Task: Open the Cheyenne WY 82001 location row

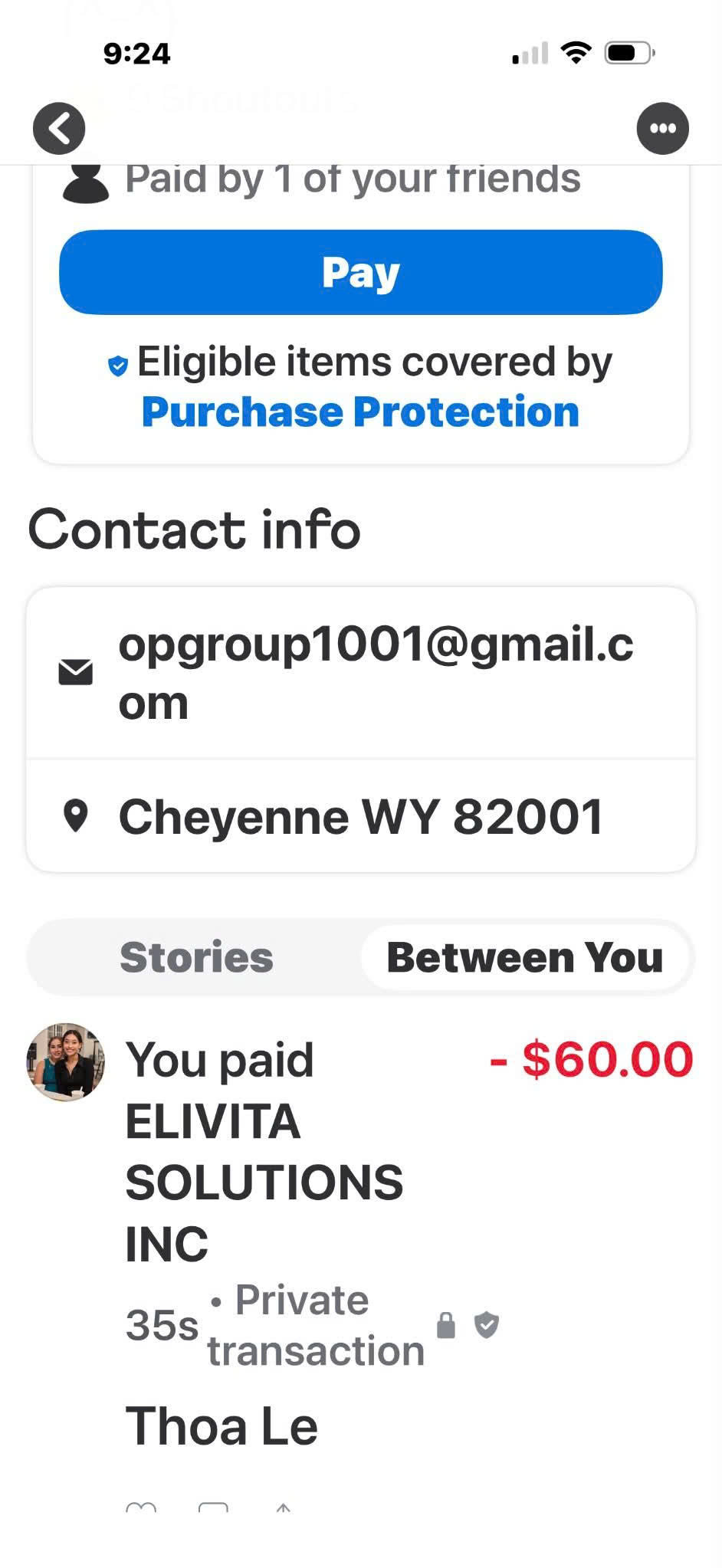Action: (x=360, y=816)
